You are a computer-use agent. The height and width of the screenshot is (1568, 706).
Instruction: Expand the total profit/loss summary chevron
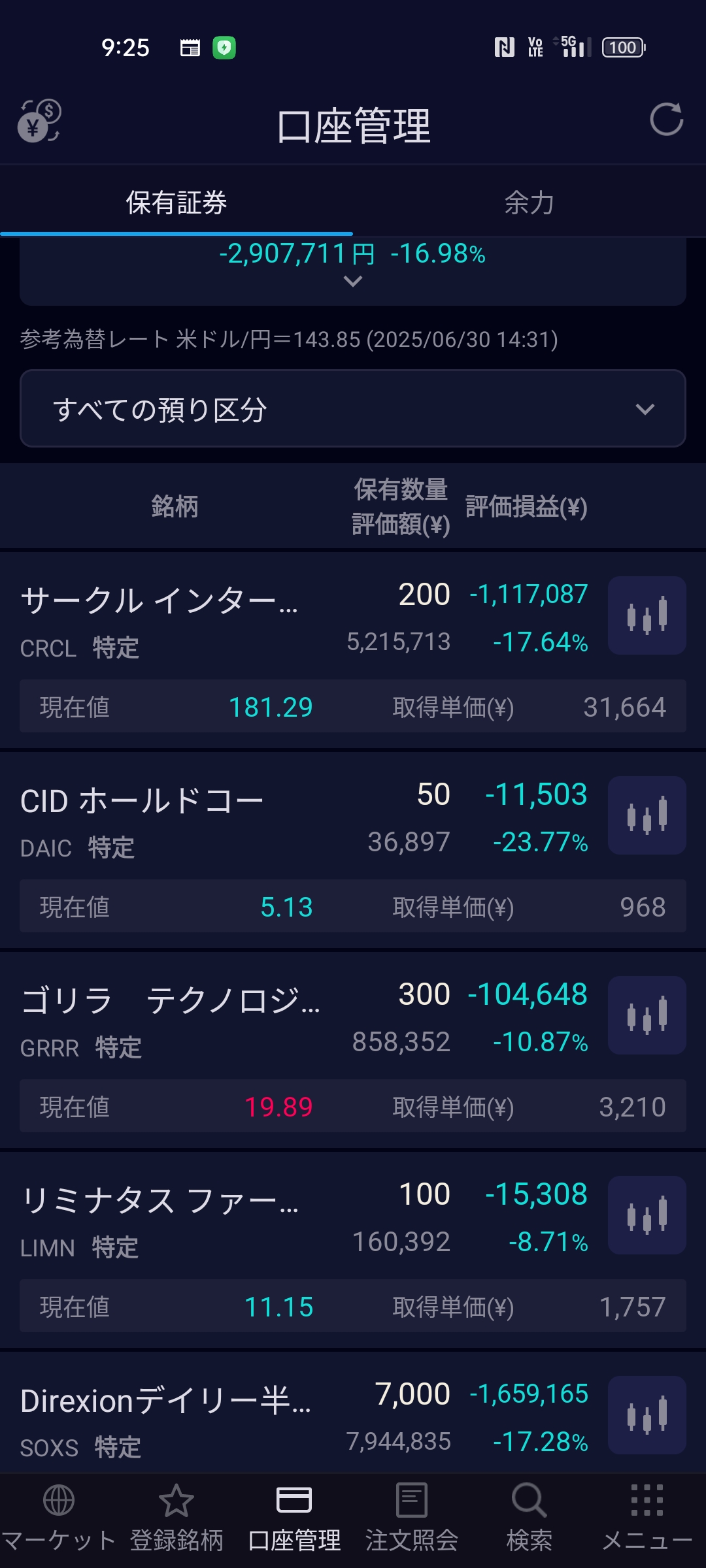353,282
